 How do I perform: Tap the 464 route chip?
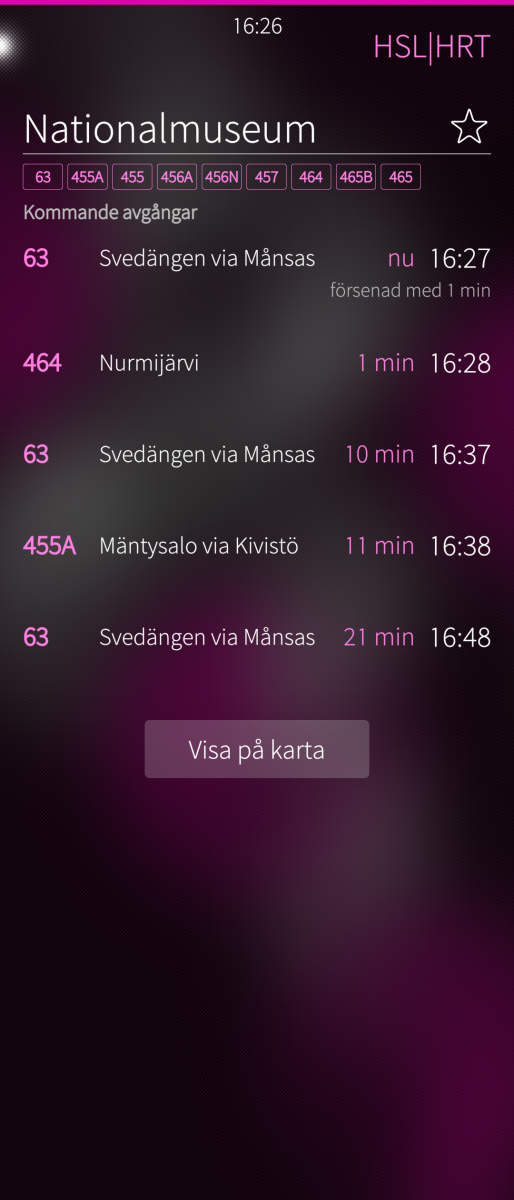(x=311, y=177)
